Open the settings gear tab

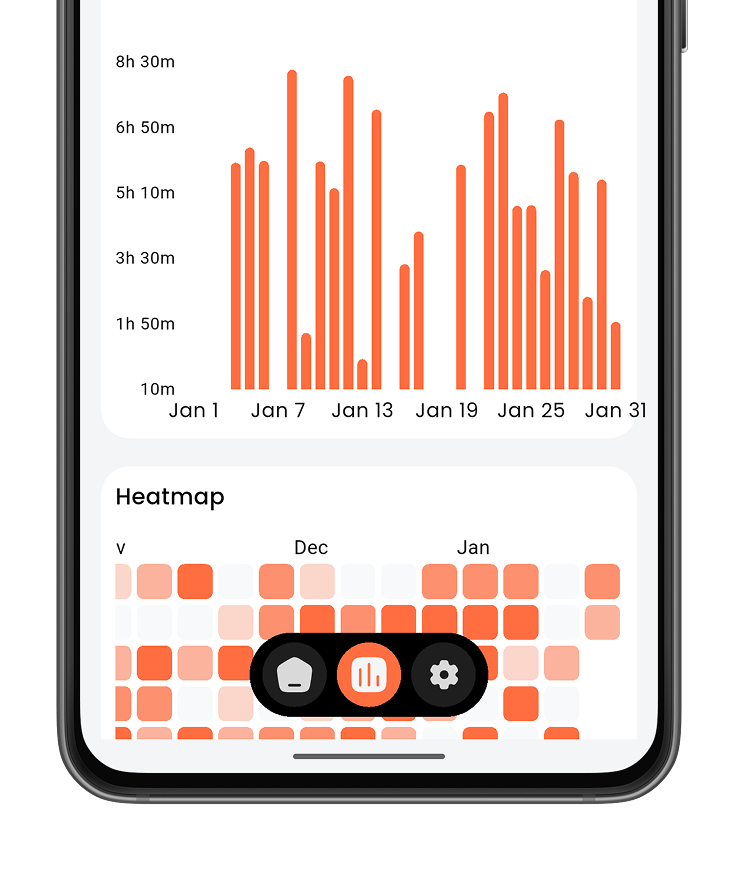pos(443,675)
